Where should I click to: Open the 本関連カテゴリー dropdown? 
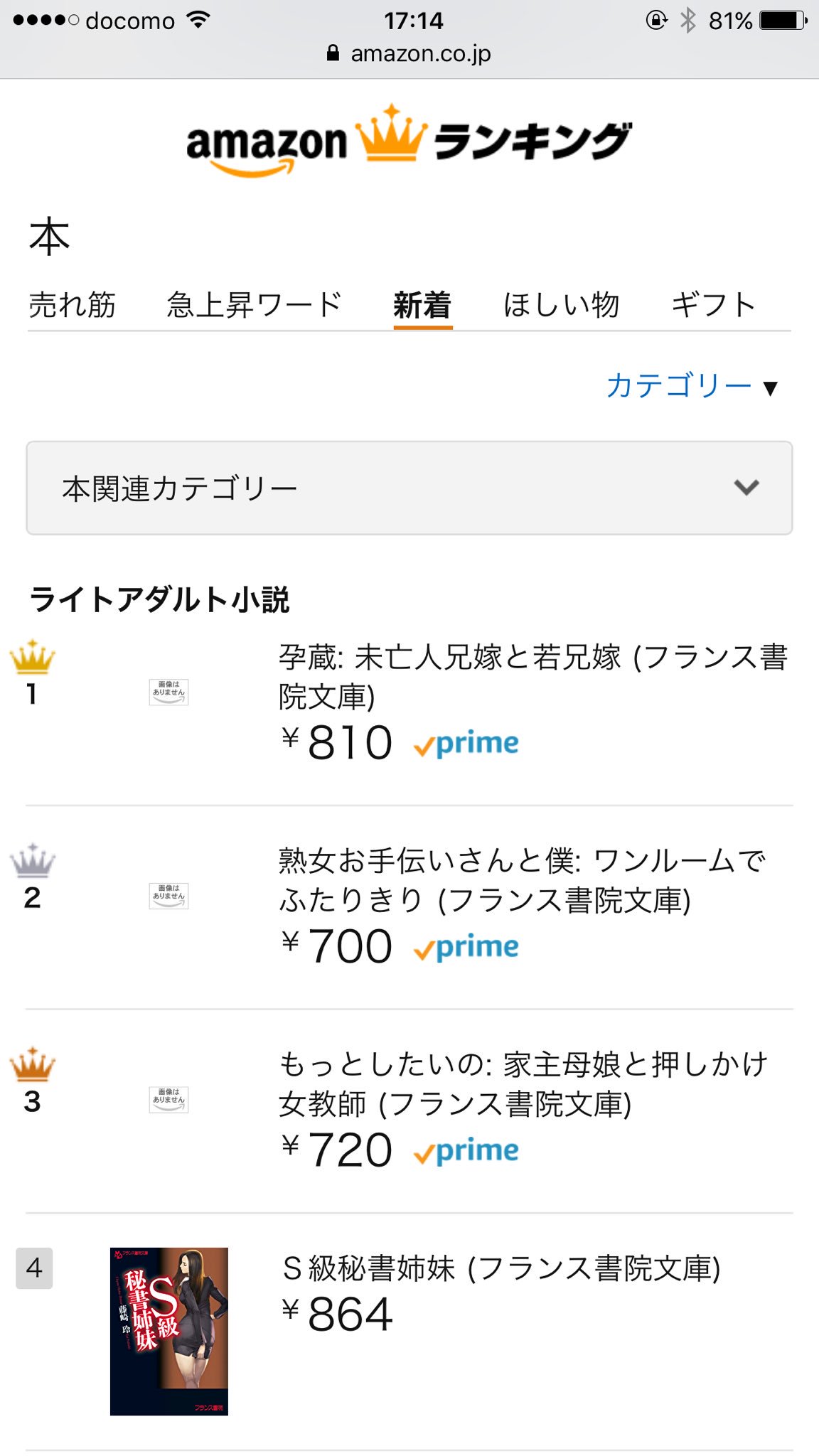(409, 488)
